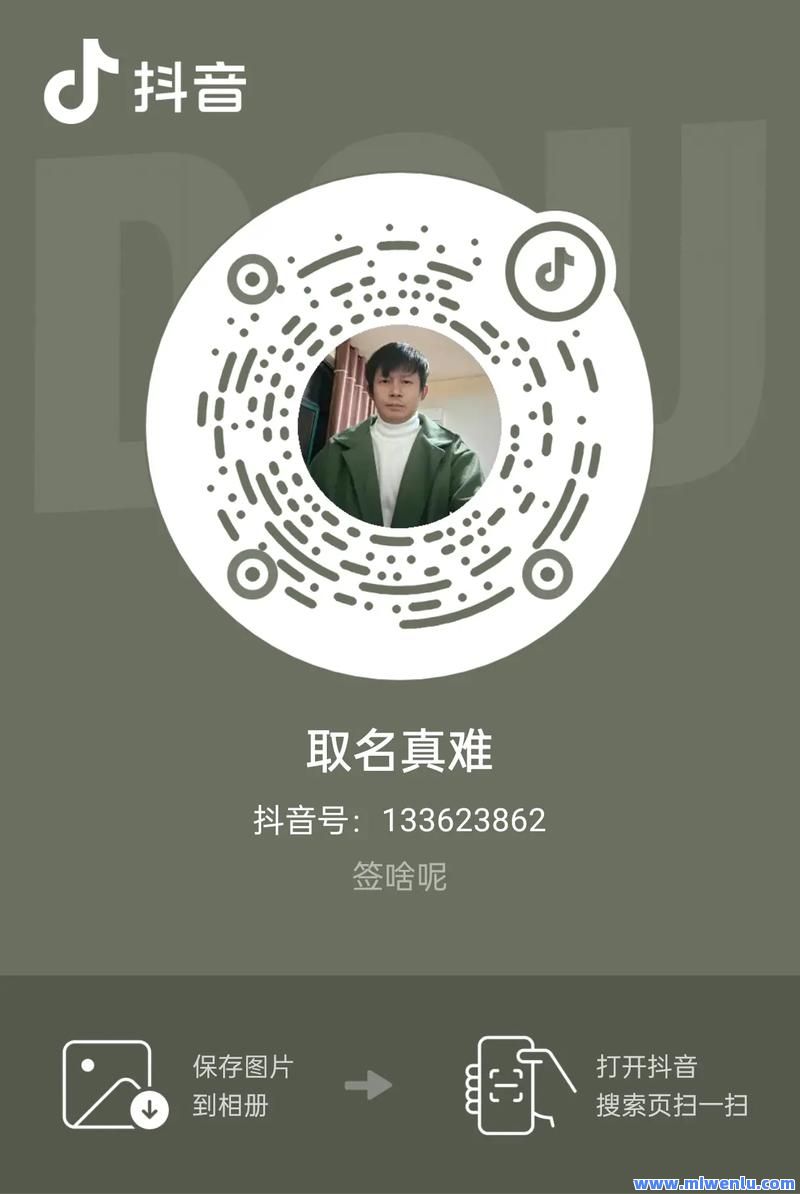Click the 保存图片到相册 label
The width and height of the screenshot is (800, 1194).
[240, 1085]
